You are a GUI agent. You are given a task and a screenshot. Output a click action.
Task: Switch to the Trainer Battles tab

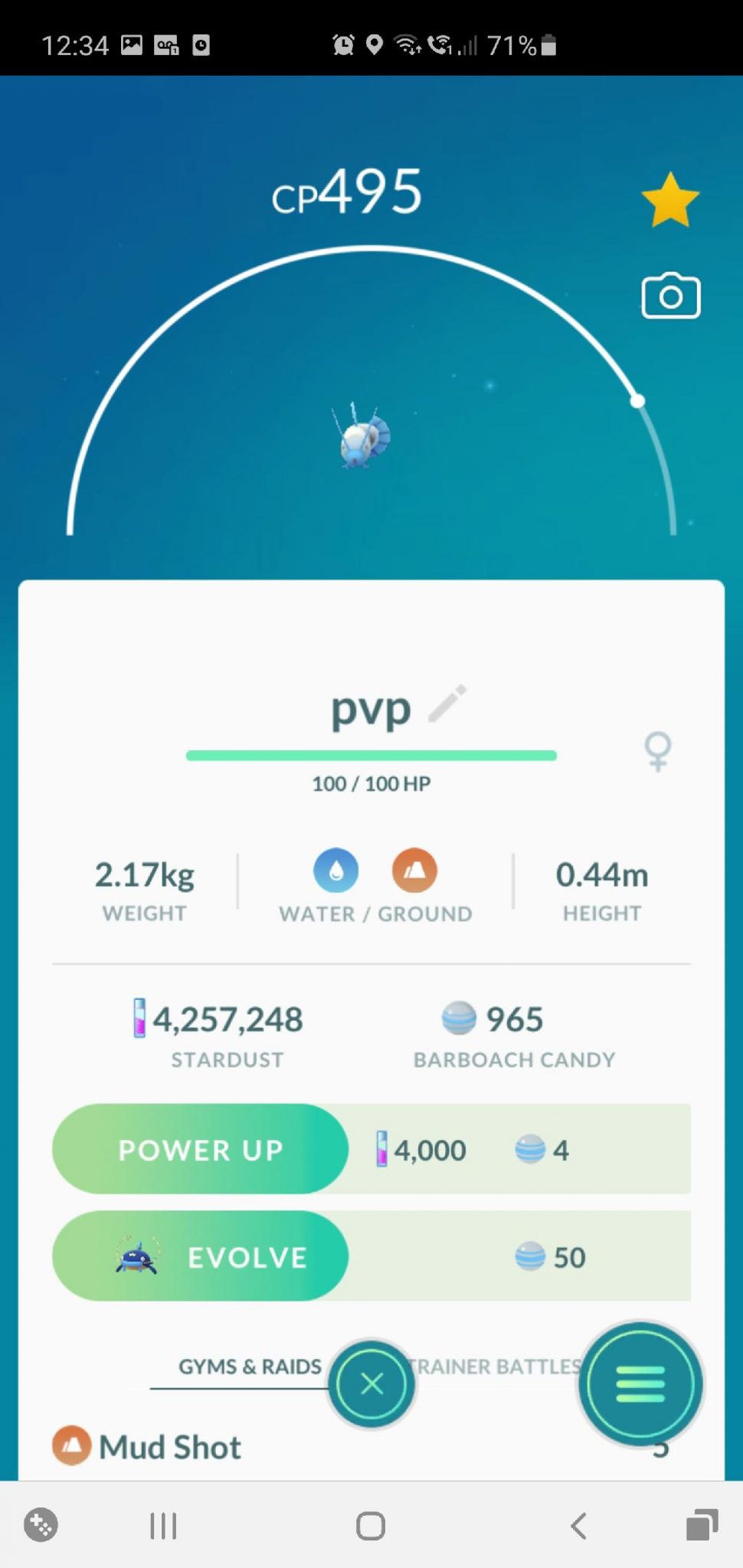click(495, 1367)
